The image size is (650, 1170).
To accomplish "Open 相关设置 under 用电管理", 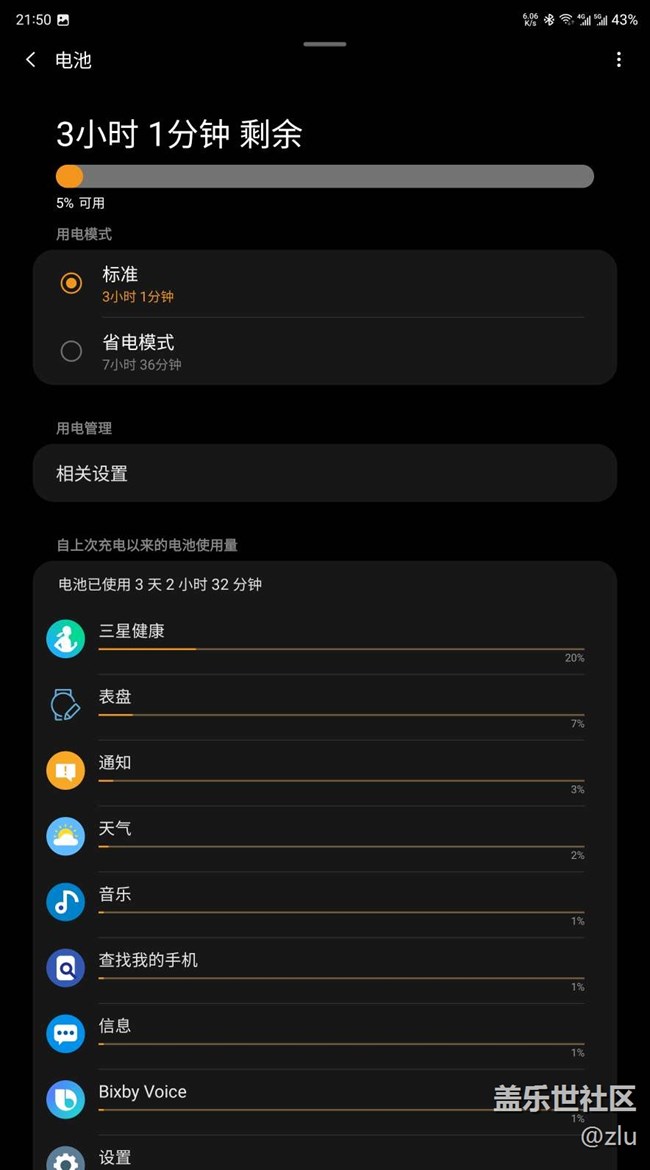I will [325, 473].
